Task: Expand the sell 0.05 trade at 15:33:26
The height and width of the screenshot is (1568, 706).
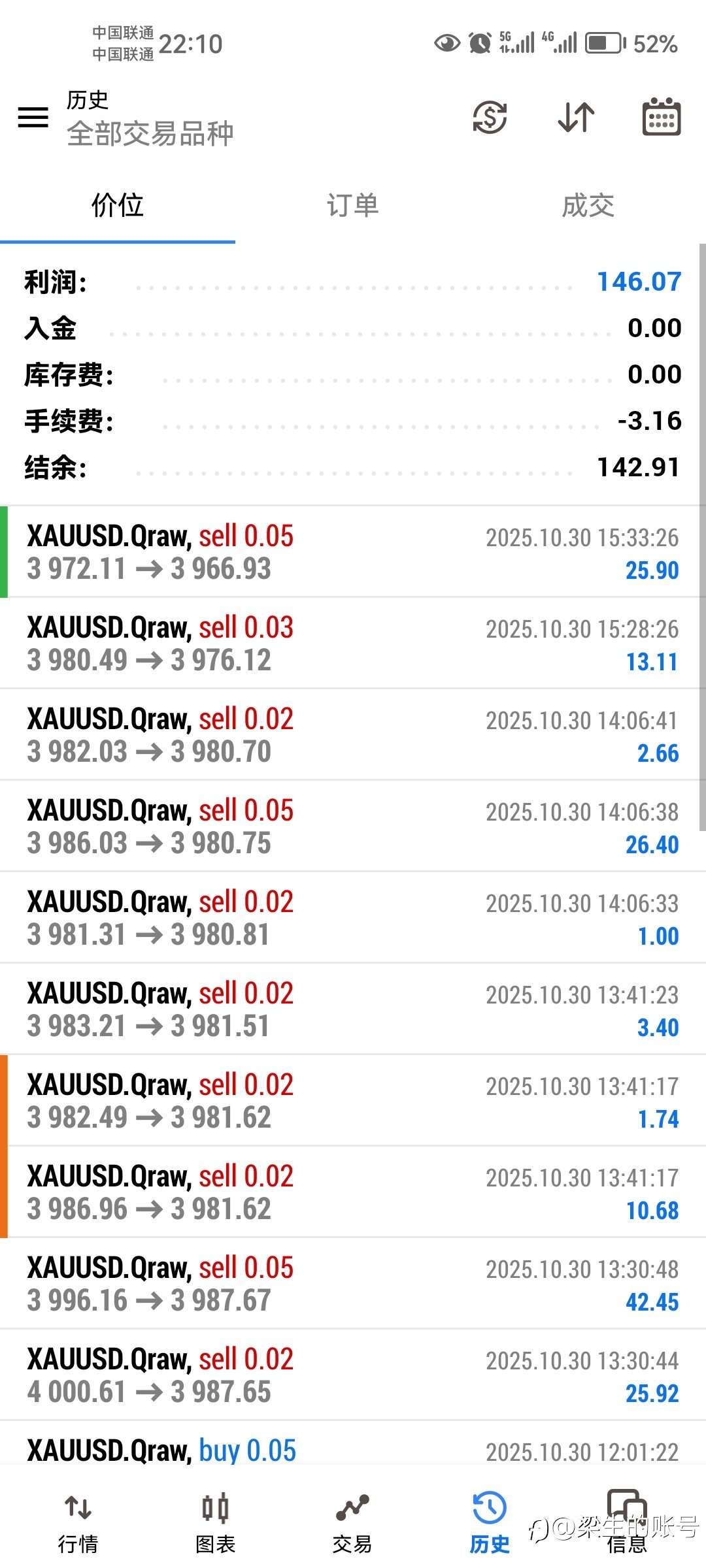Action: [x=353, y=552]
